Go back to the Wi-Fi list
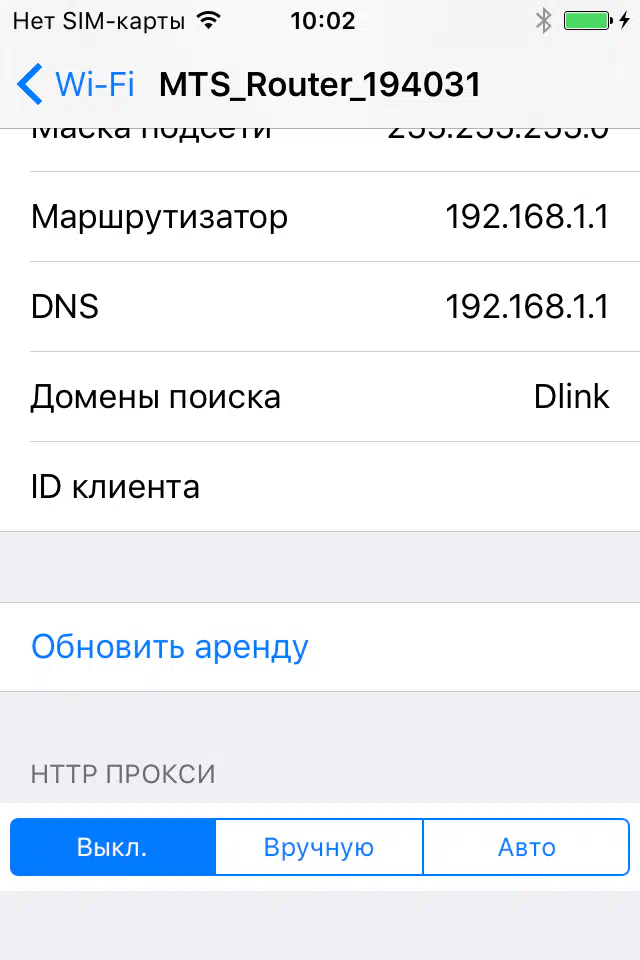Image resolution: width=640 pixels, height=960 pixels. (75, 84)
